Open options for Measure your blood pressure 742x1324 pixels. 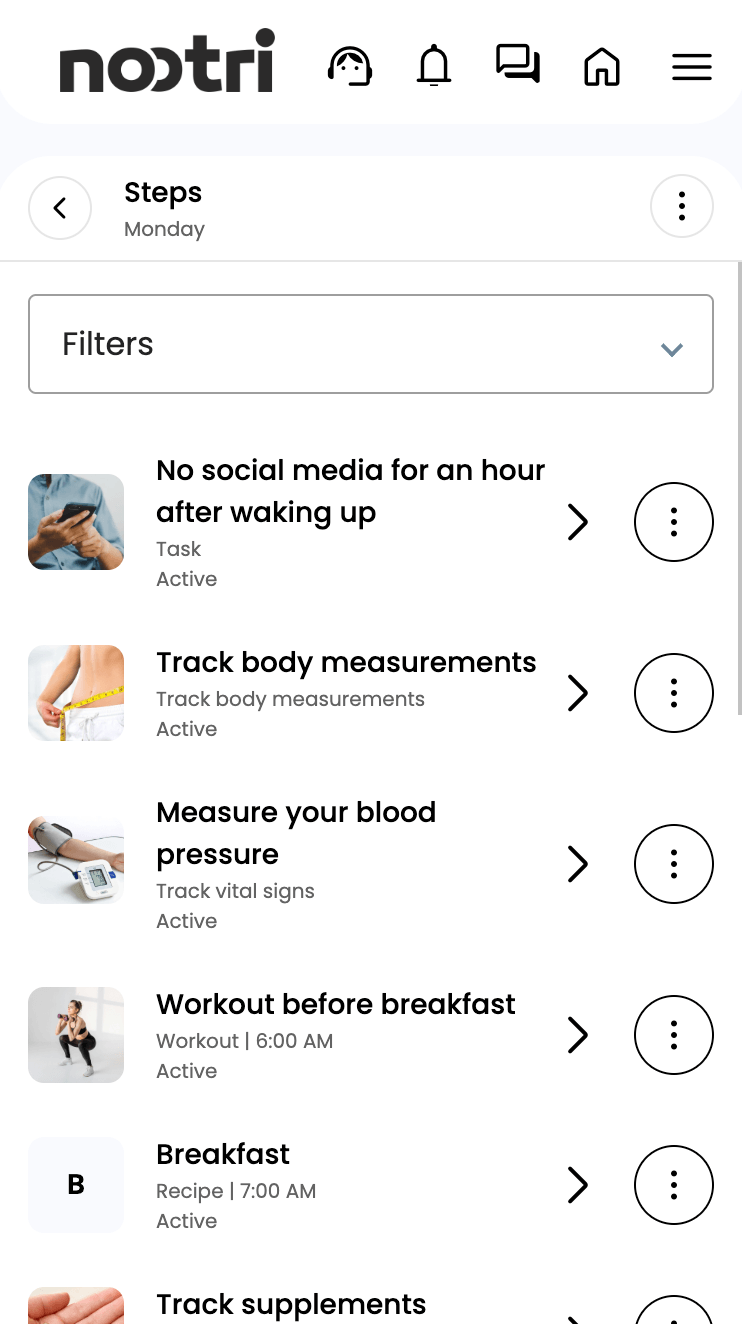click(673, 864)
